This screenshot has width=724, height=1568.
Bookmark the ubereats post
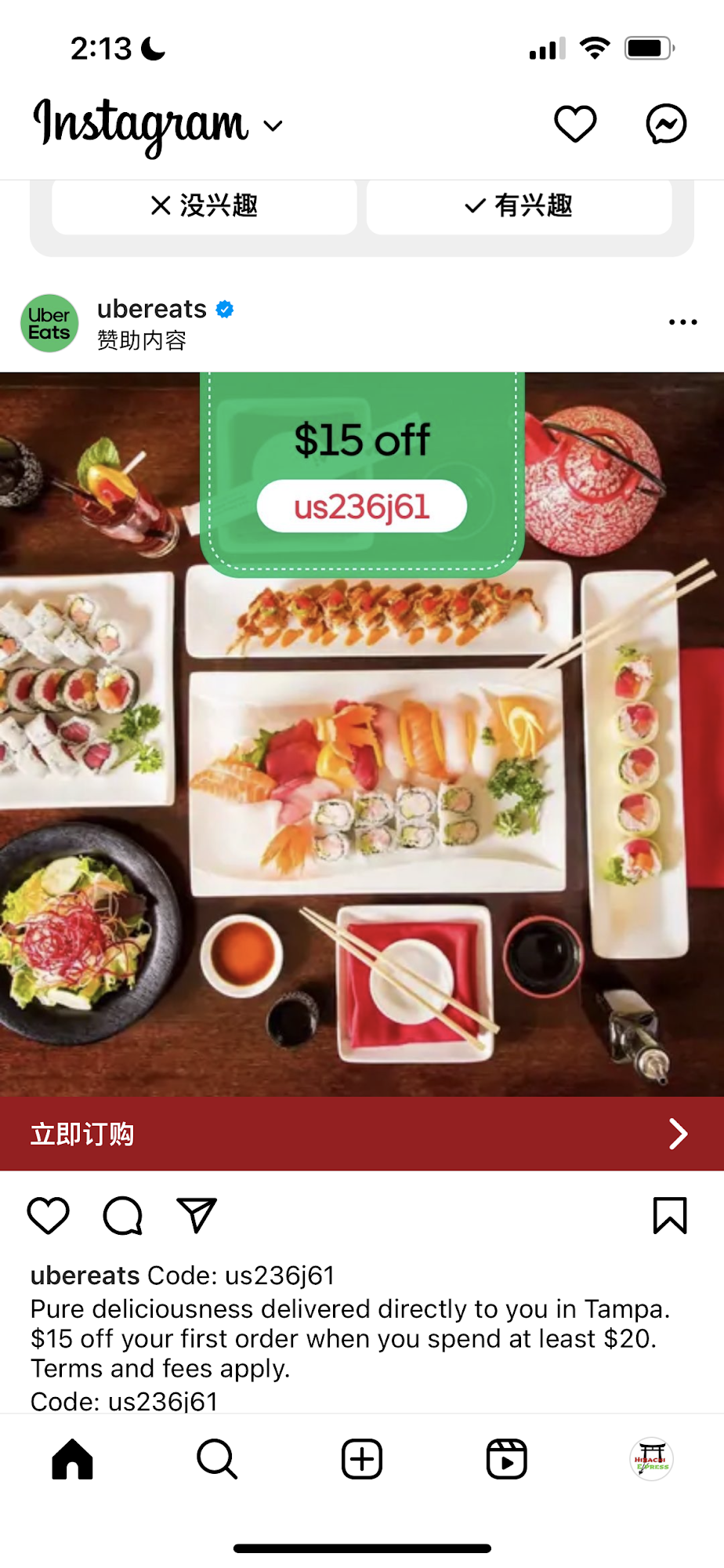(670, 1216)
